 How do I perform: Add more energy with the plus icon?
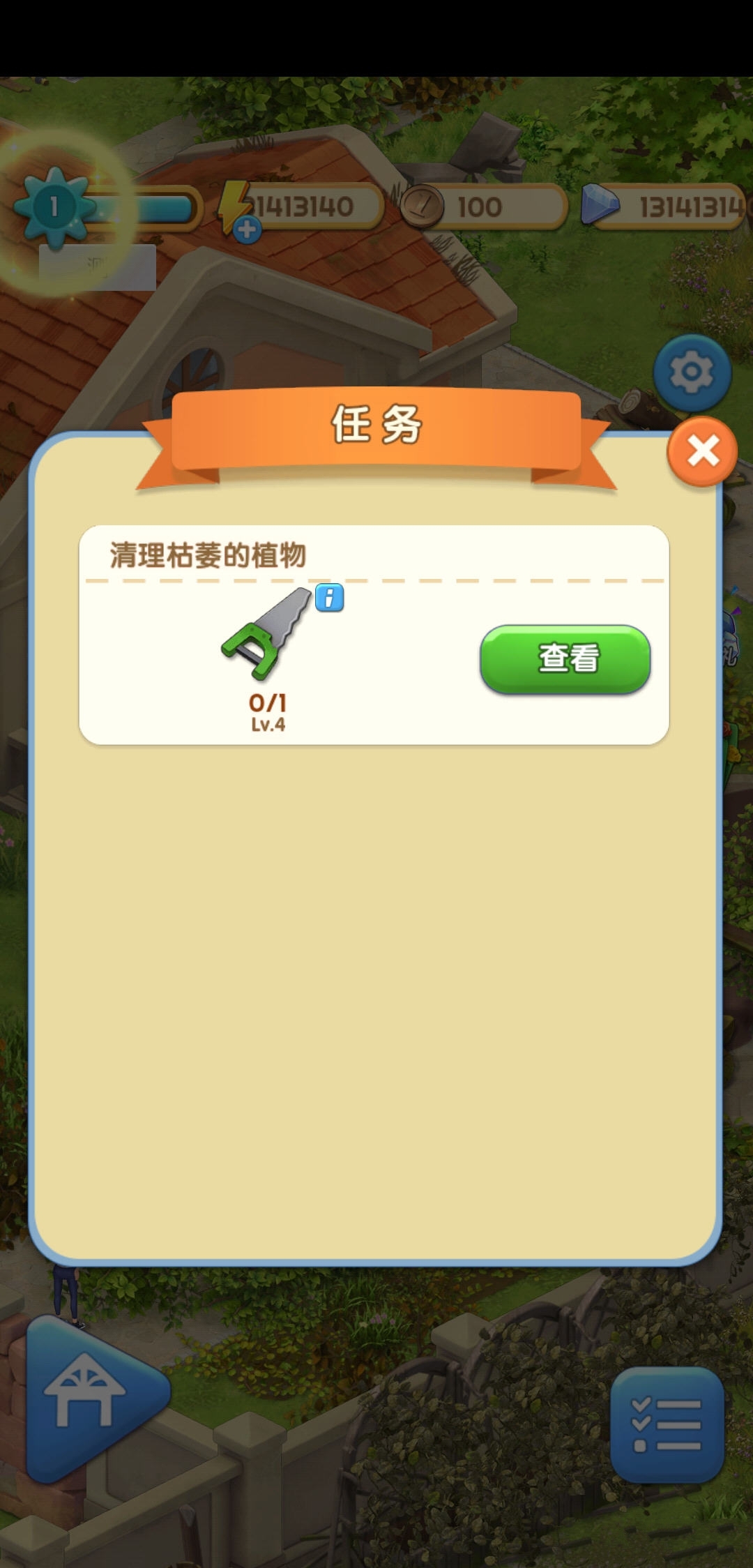pyautogui.click(x=247, y=229)
